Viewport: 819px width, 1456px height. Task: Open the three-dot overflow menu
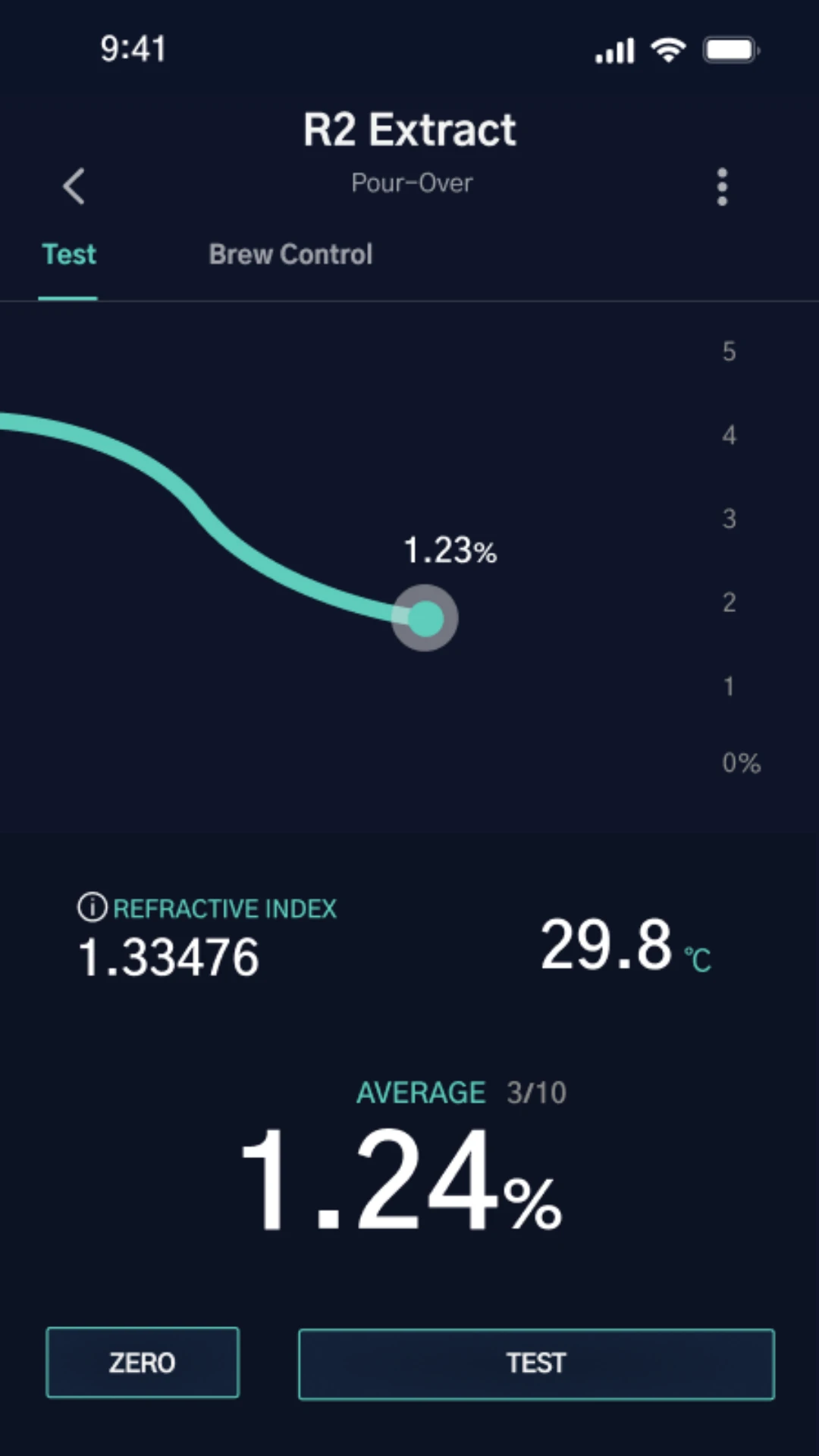(x=722, y=187)
